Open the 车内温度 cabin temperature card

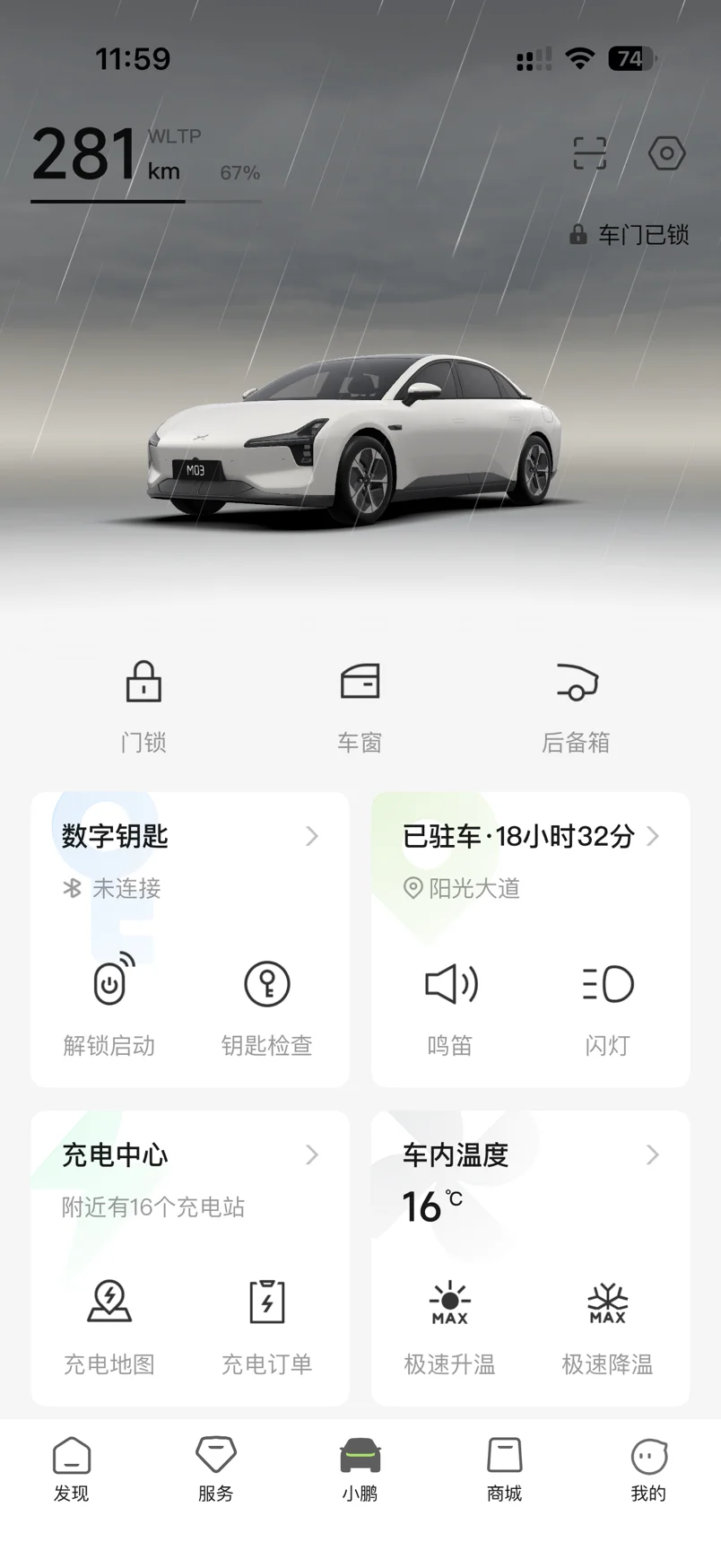click(x=530, y=1155)
